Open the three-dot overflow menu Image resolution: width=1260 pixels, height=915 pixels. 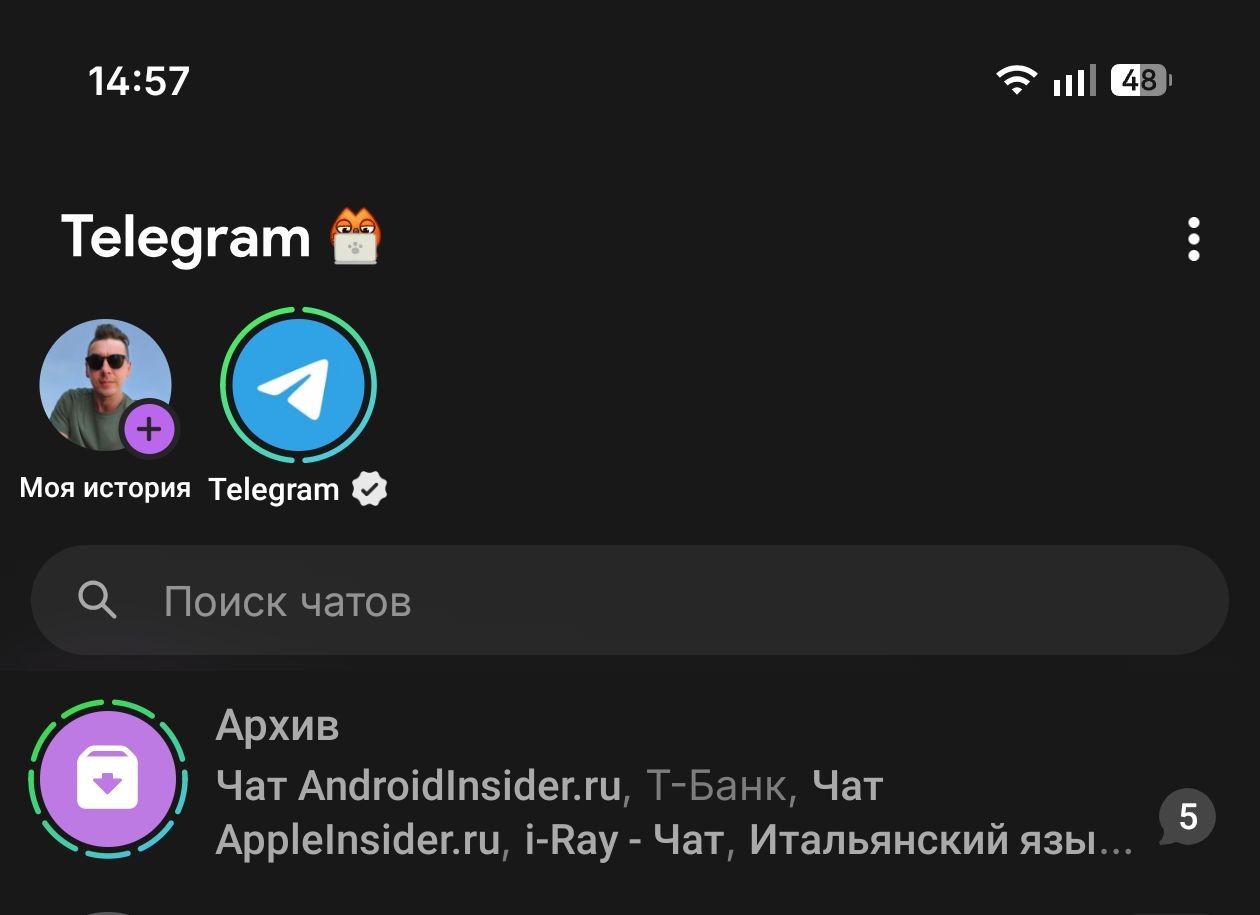click(x=1193, y=239)
